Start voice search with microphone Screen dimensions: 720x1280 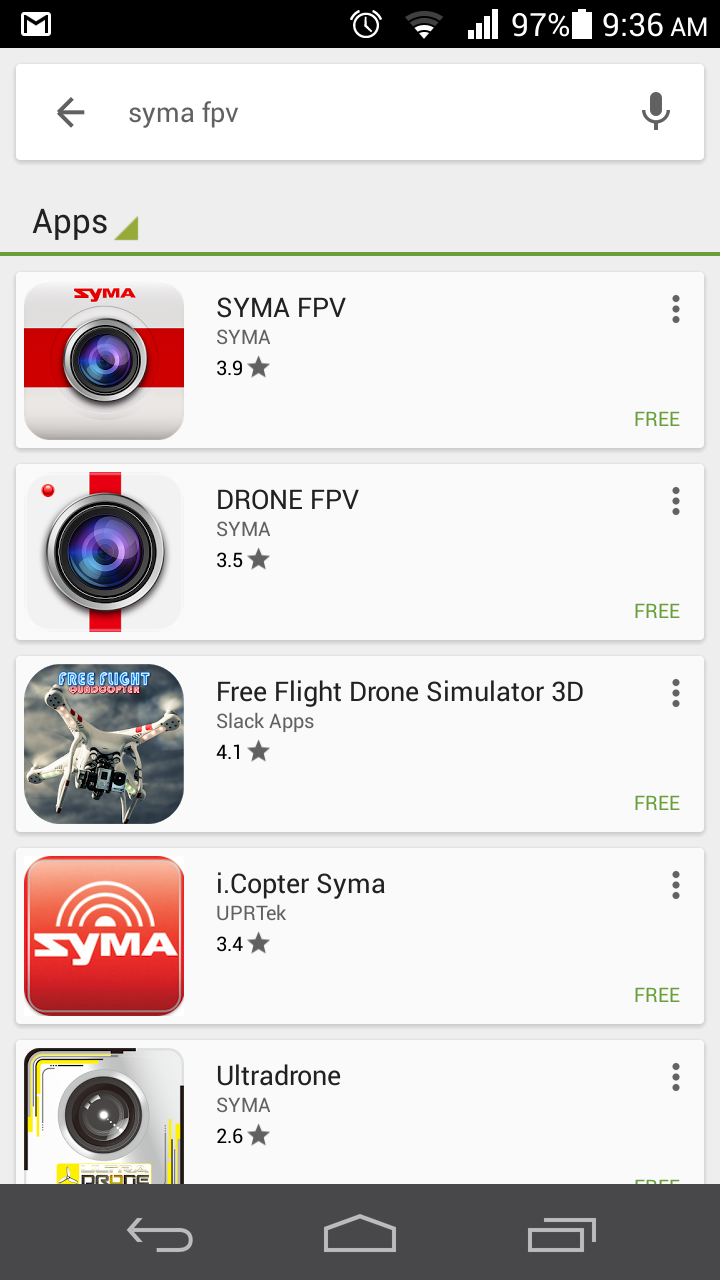pos(655,112)
